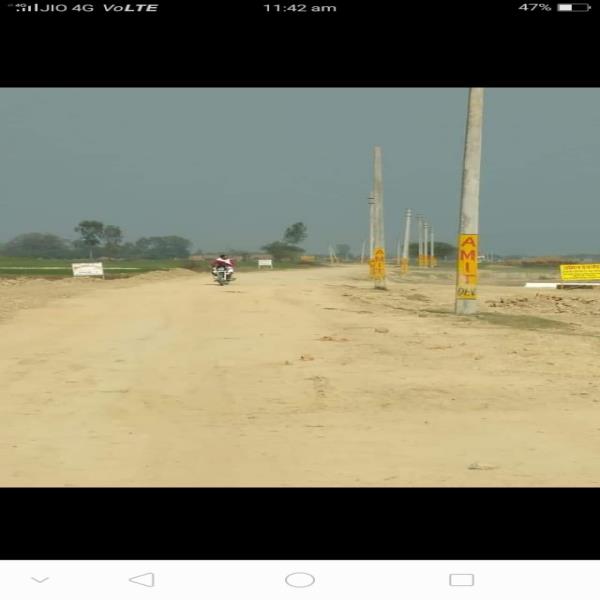
Task: Hide the navigation bar with the chevron
Action: (40, 579)
